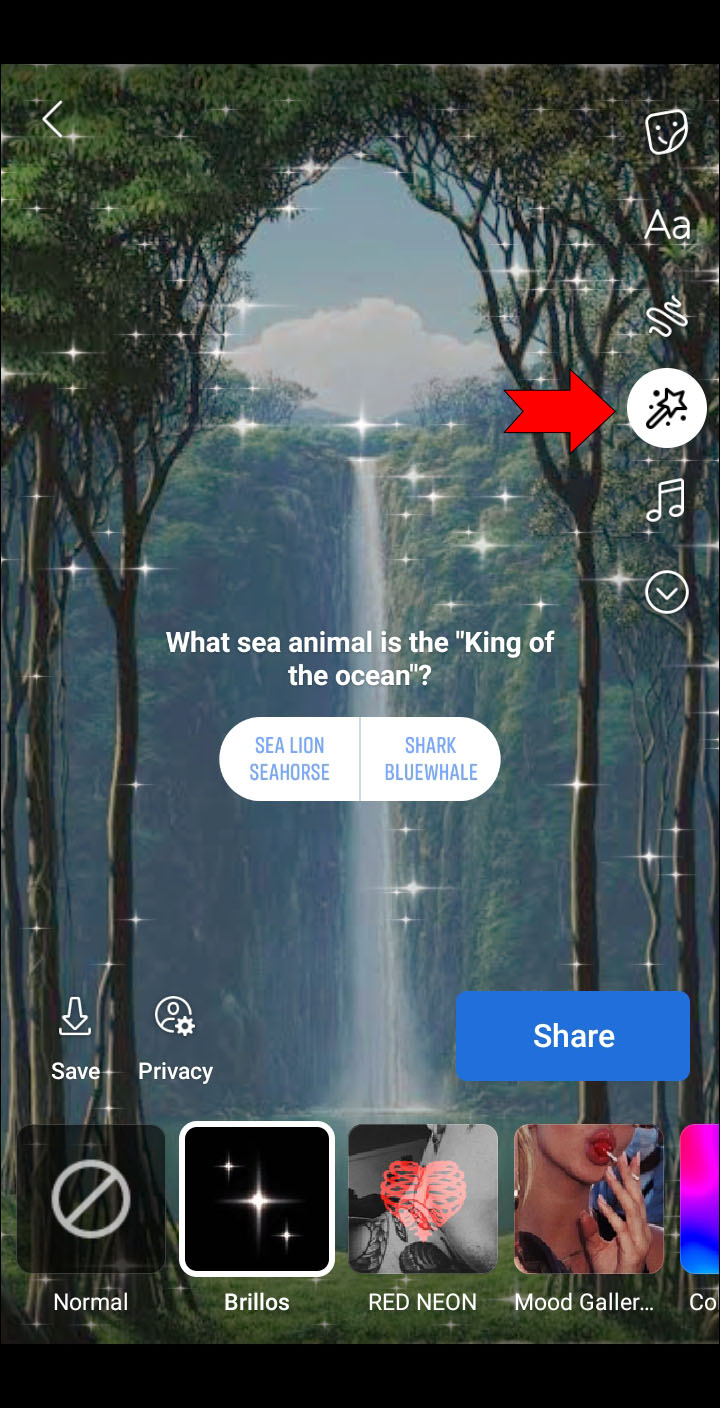This screenshot has width=720, height=1408.
Task: Select the Normal effect
Action: tap(91, 1199)
